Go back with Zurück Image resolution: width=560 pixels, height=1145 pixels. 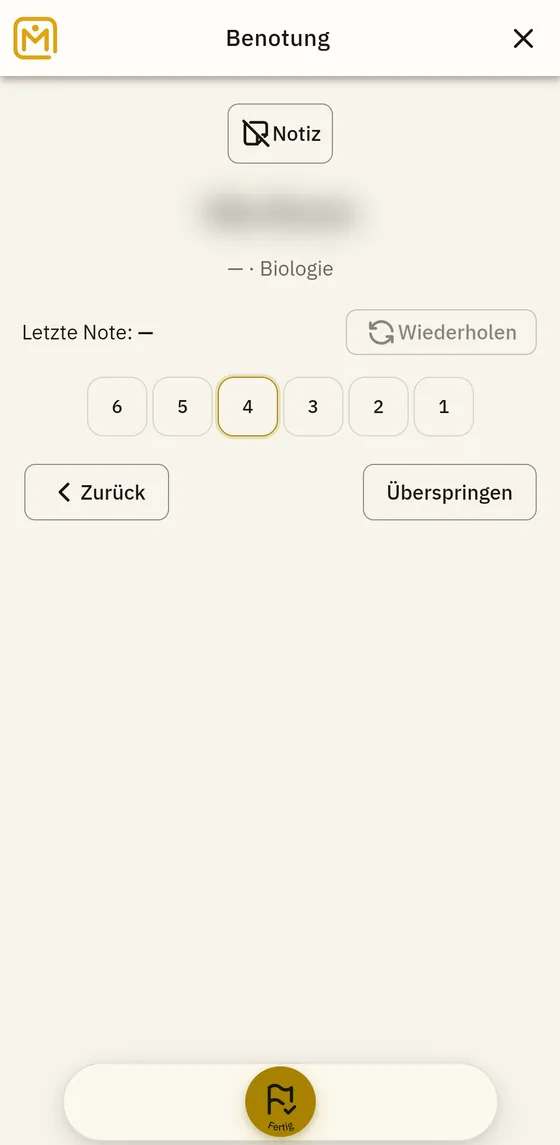[x=96, y=492]
